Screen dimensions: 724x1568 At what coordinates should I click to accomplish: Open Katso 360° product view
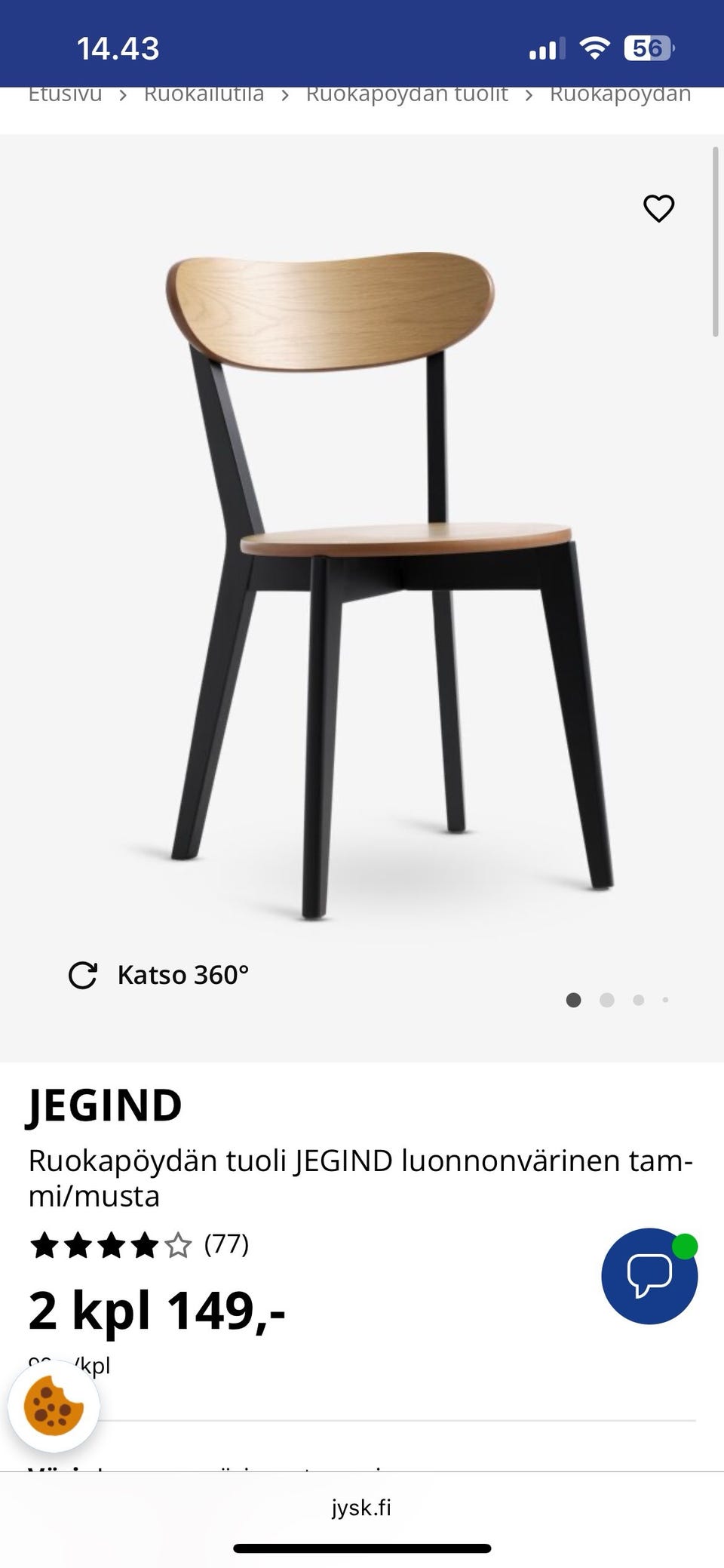tap(158, 975)
